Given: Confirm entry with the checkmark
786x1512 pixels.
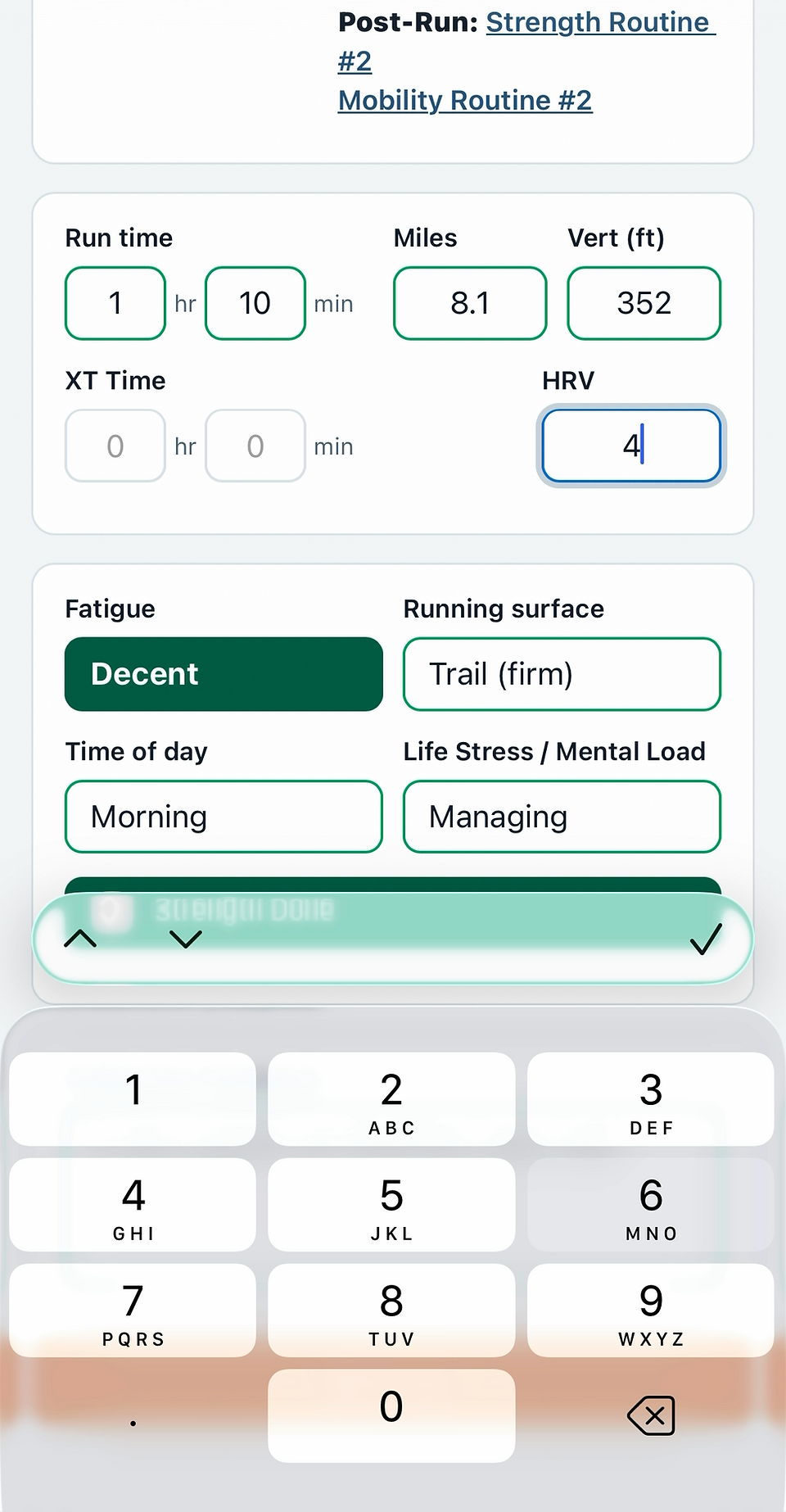Looking at the screenshot, I should coord(706,939).
